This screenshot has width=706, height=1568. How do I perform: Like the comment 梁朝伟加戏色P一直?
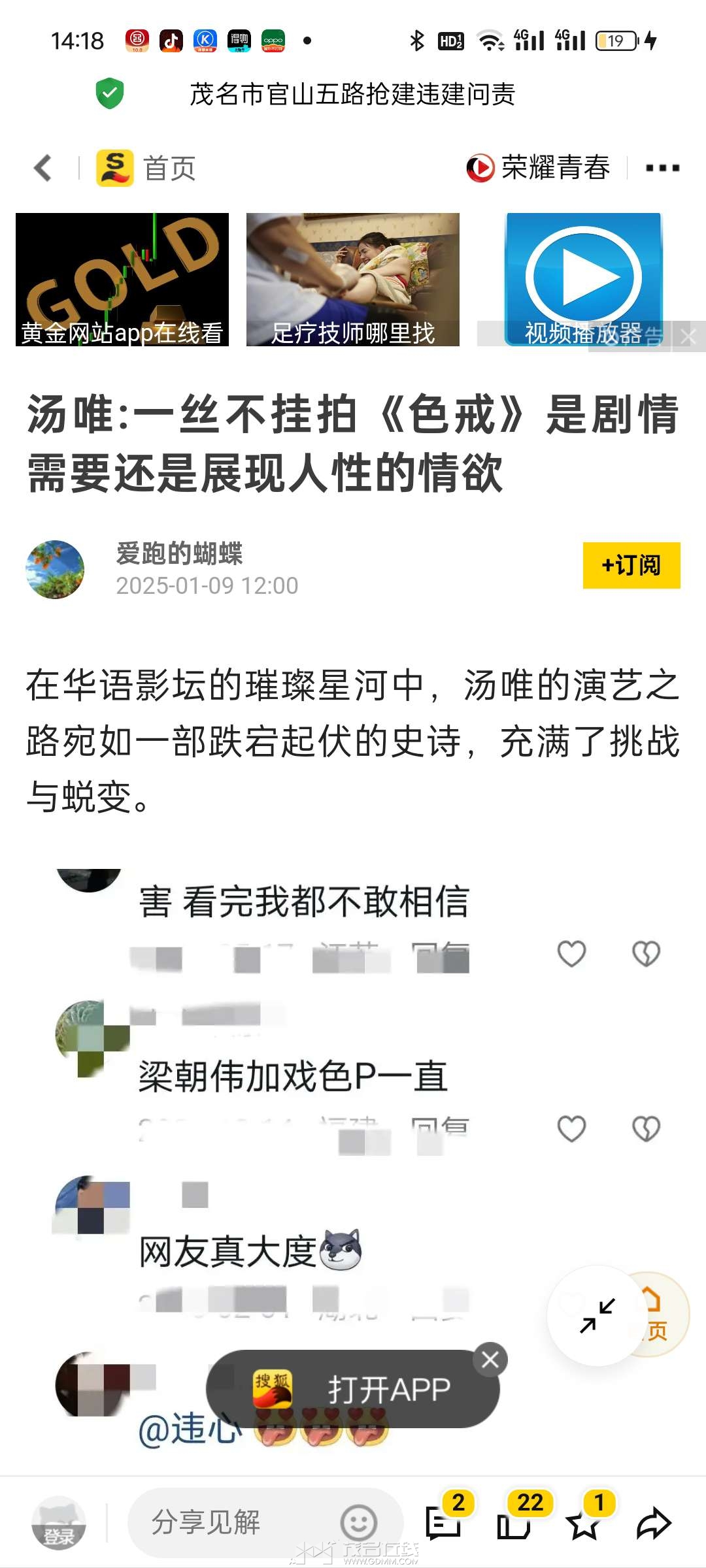(x=571, y=1128)
